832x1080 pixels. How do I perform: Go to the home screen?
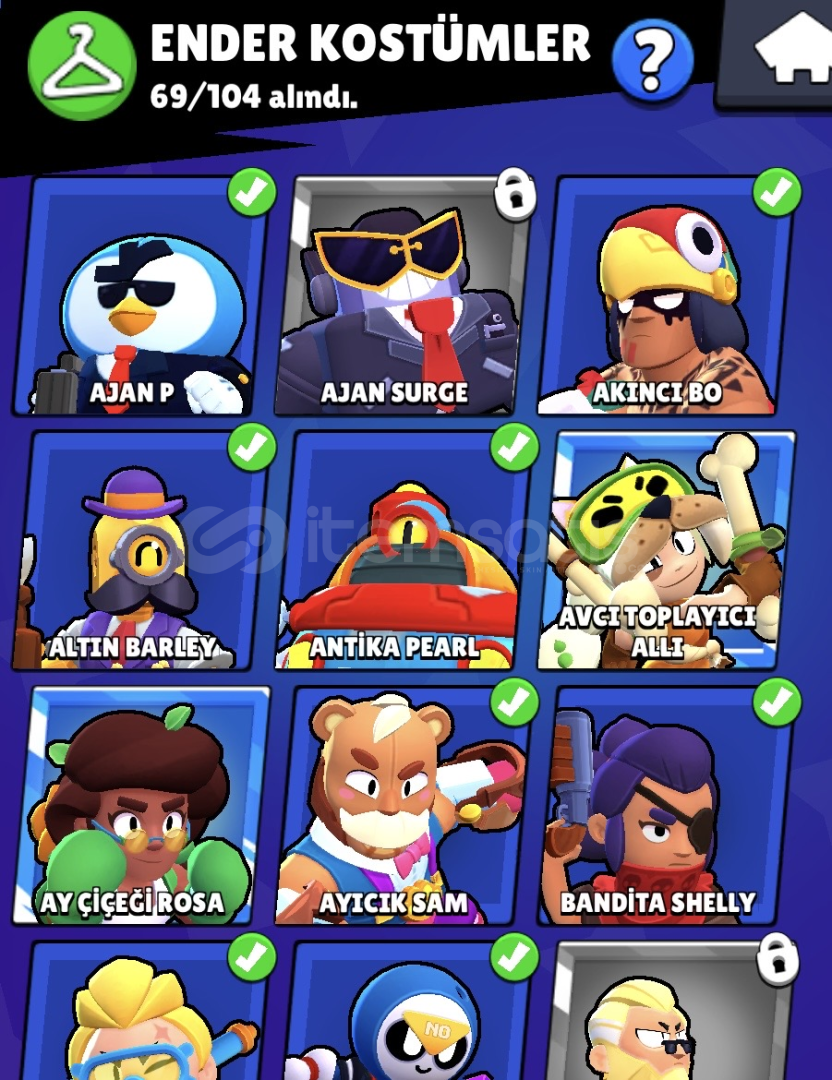pyautogui.click(x=792, y=50)
